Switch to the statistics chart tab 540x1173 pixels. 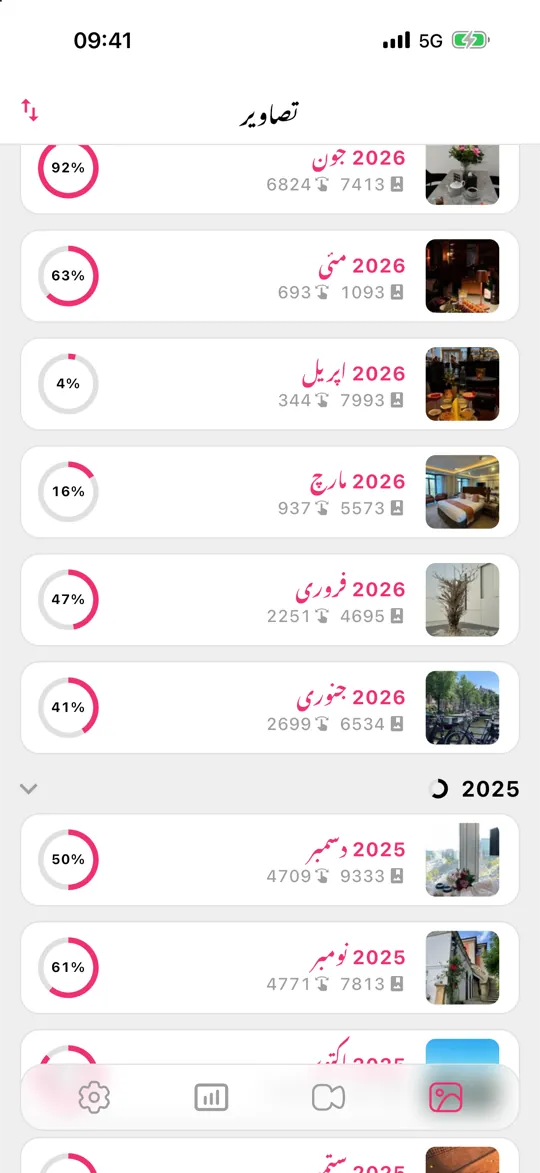point(211,1097)
